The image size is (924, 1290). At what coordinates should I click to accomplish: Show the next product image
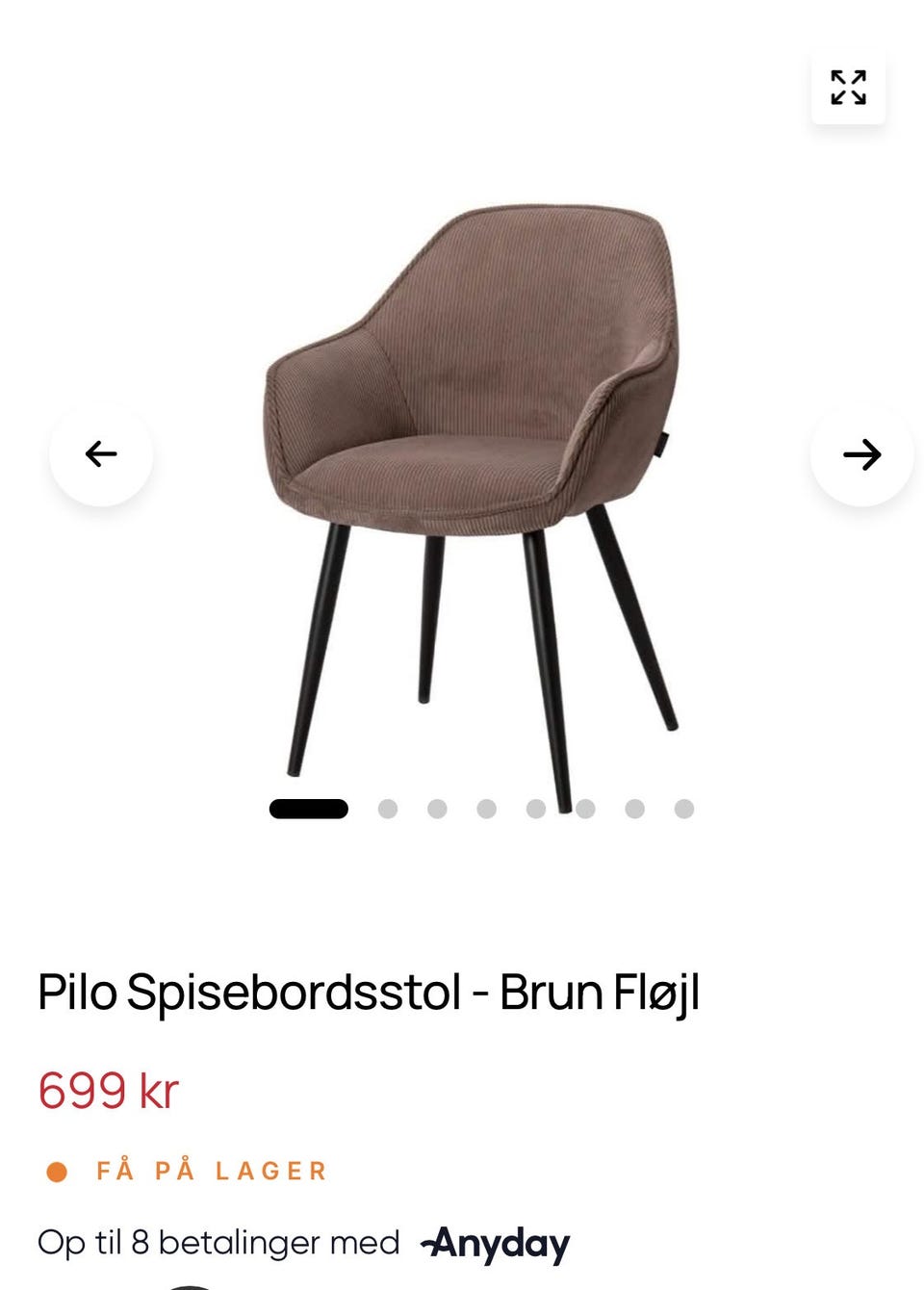[x=861, y=454]
